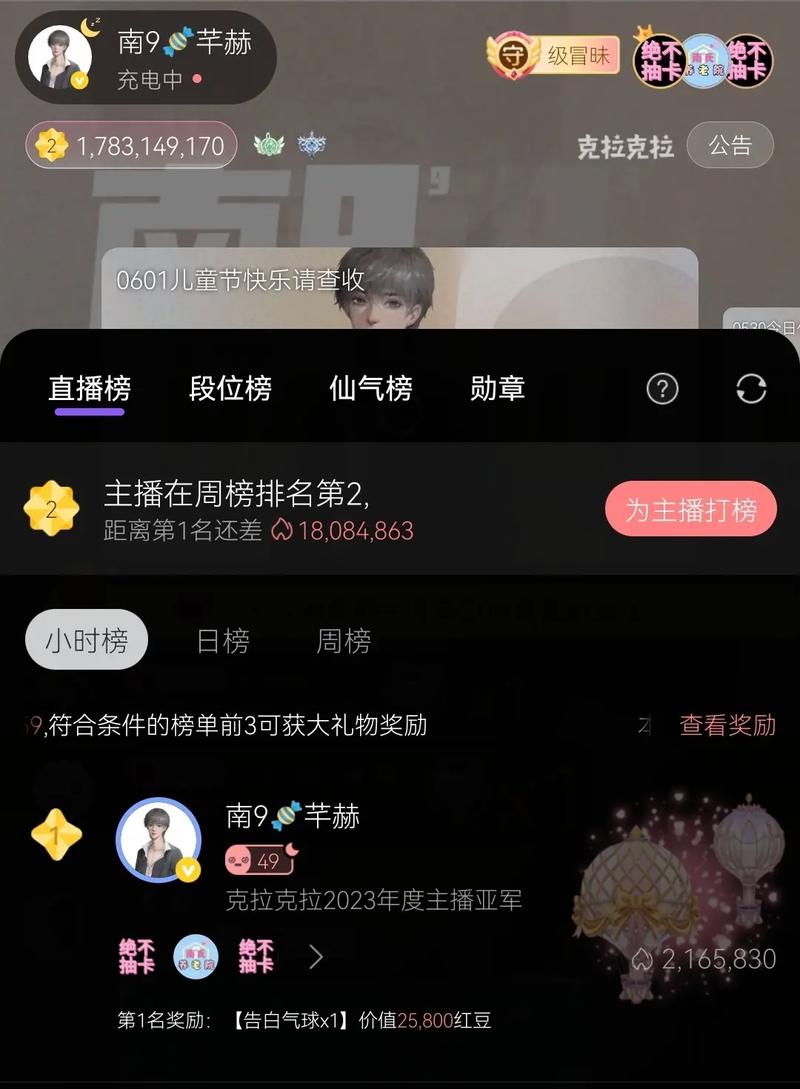This screenshot has width=800, height=1089.
Task: Switch to the 直播榜 tab
Action: click(x=89, y=389)
